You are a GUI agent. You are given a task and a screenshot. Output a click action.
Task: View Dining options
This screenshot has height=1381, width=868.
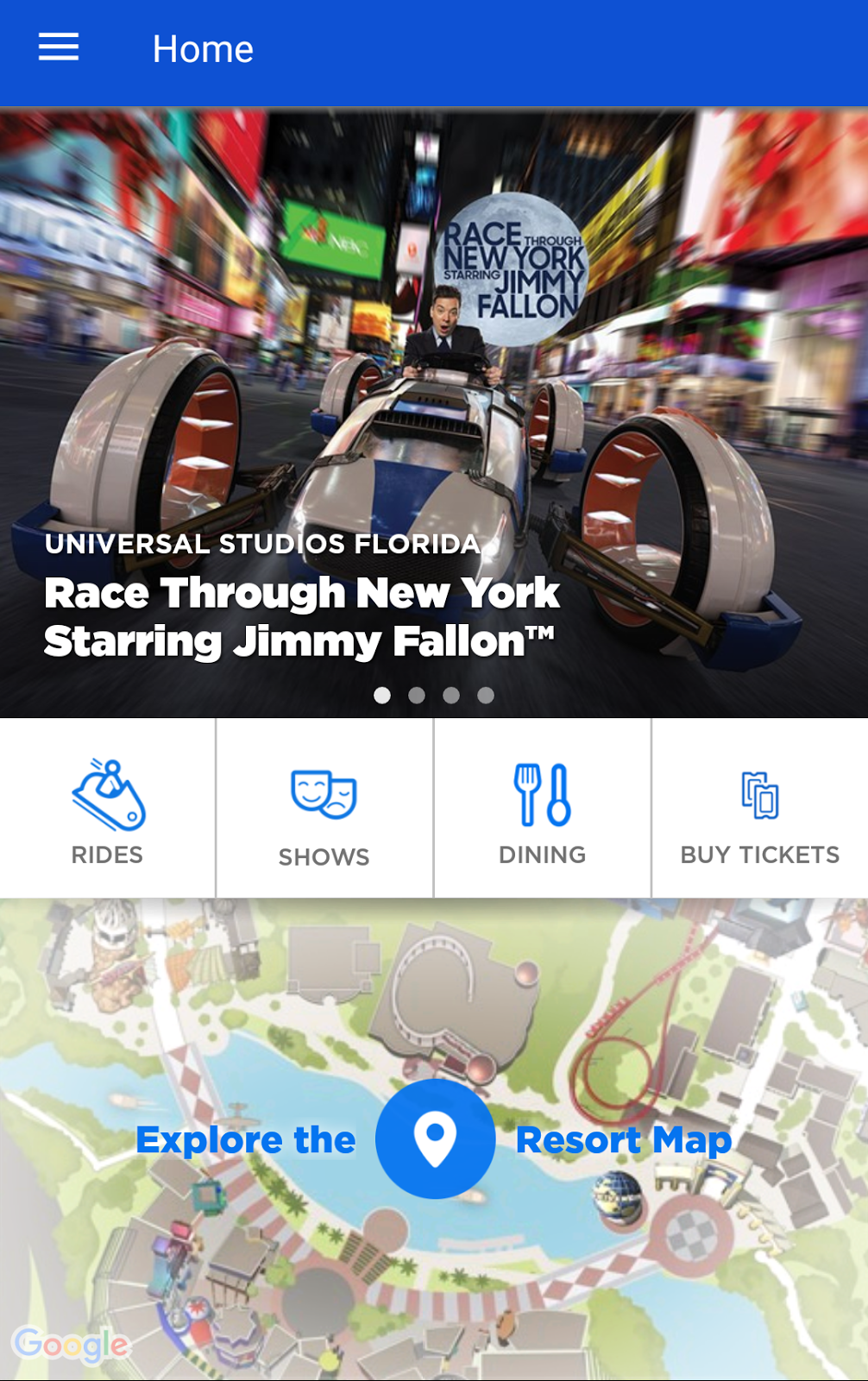coord(542,810)
